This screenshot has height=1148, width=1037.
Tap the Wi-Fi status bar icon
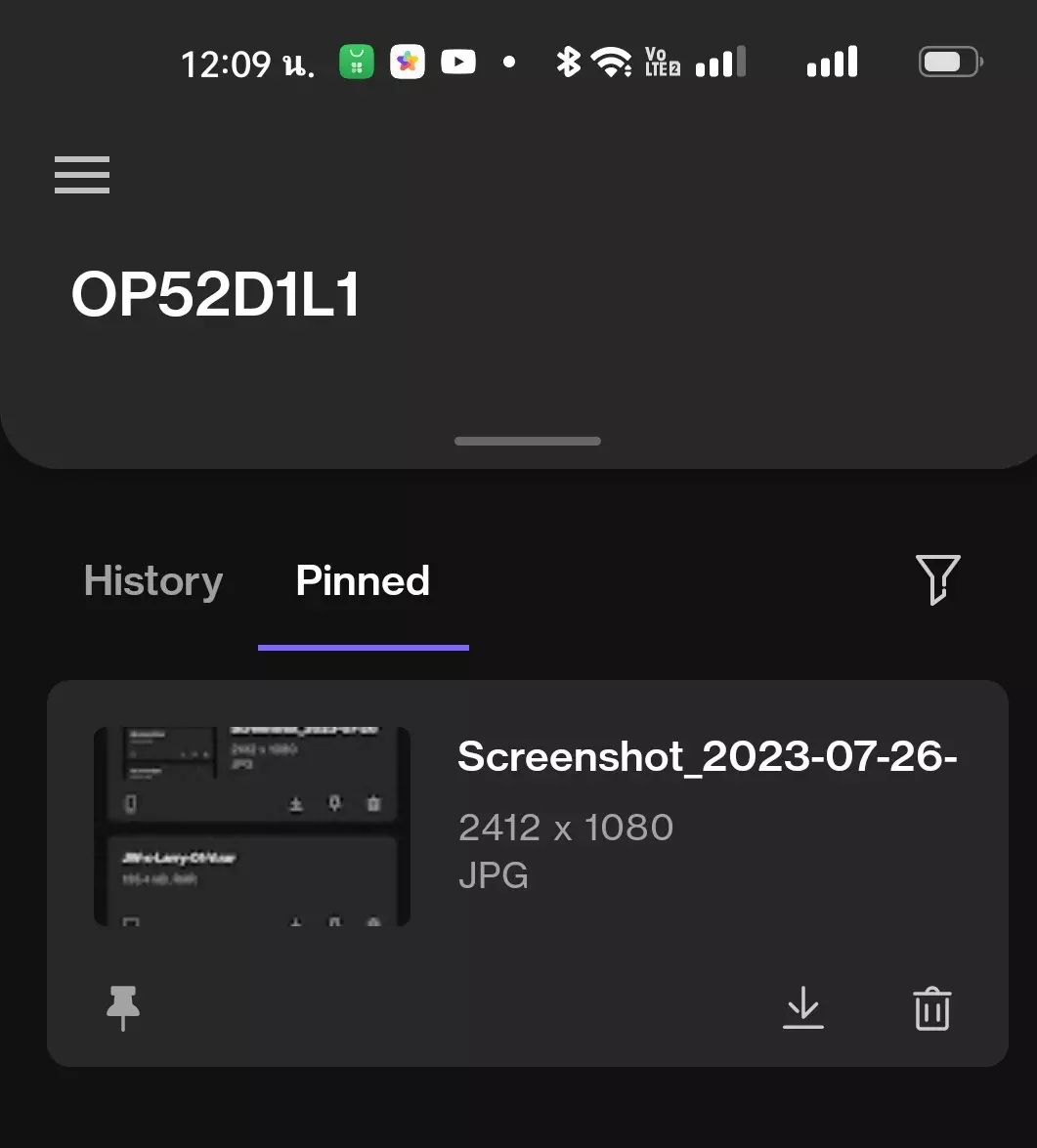click(611, 62)
